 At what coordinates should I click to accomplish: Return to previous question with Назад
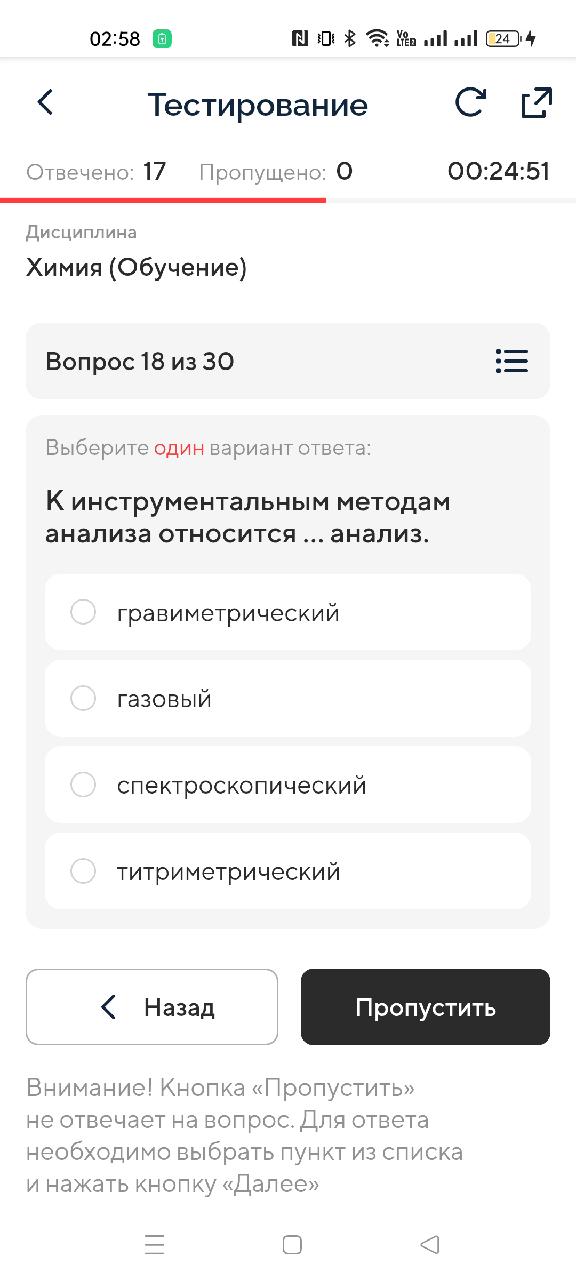pos(152,1007)
